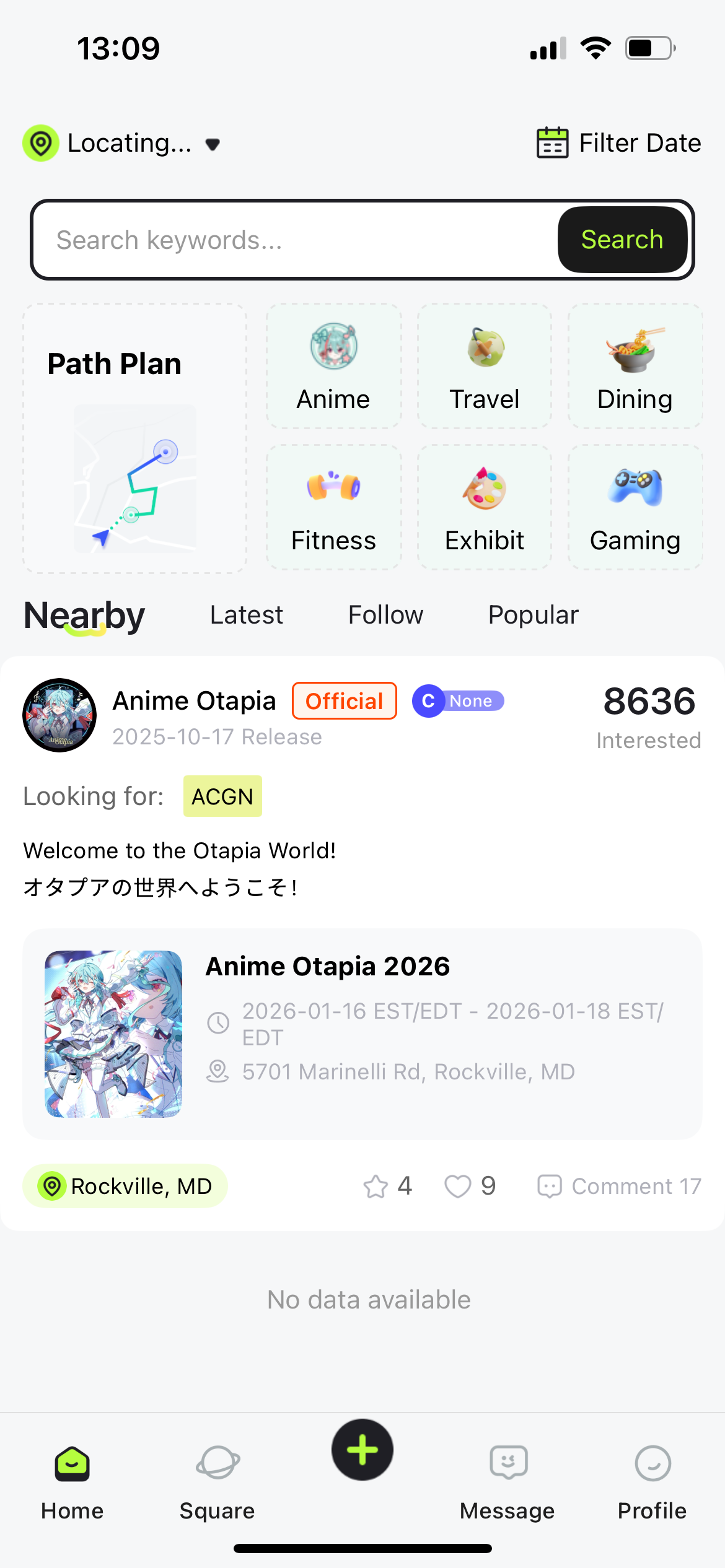The width and height of the screenshot is (725, 1568).
Task: Create a new post with plus button
Action: pyautogui.click(x=362, y=1450)
